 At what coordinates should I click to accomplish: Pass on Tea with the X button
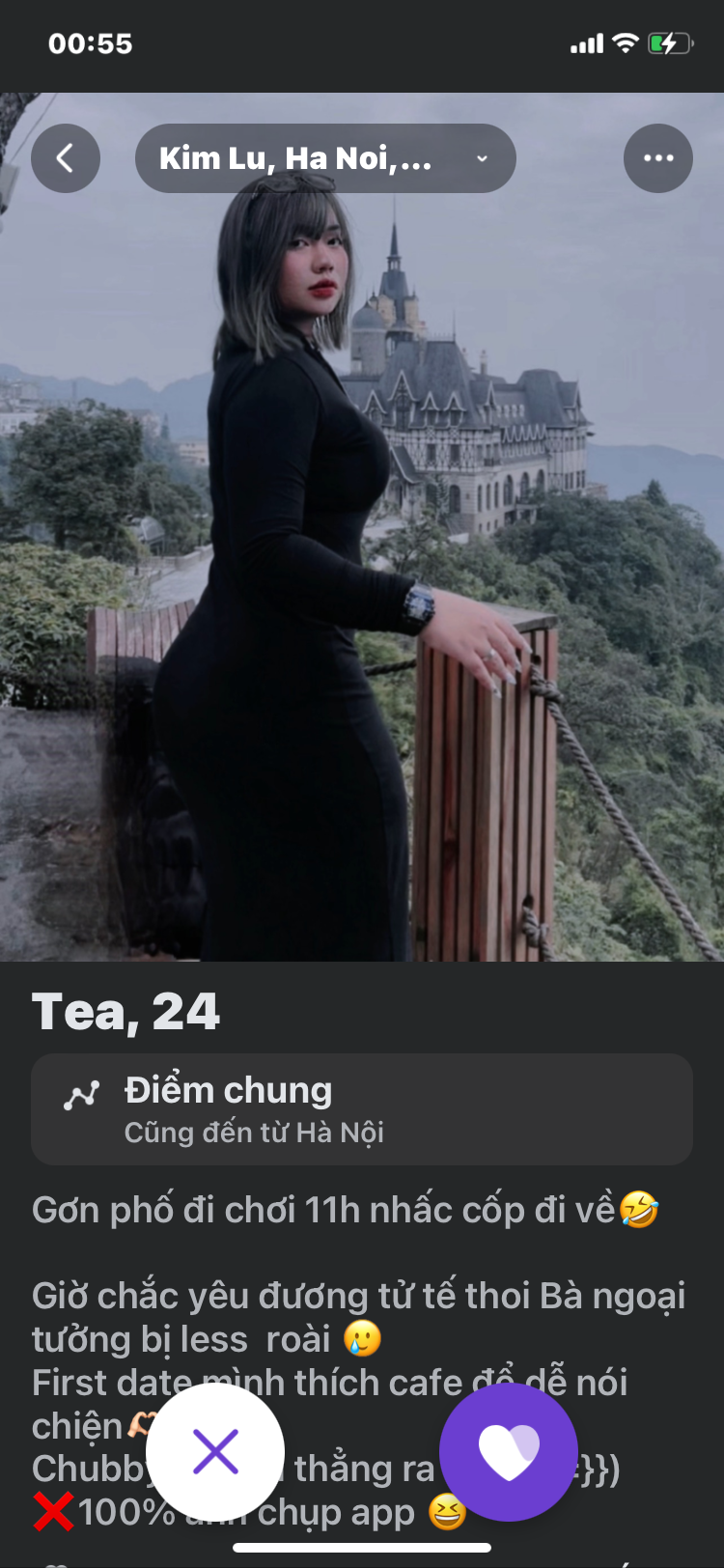[215, 1451]
